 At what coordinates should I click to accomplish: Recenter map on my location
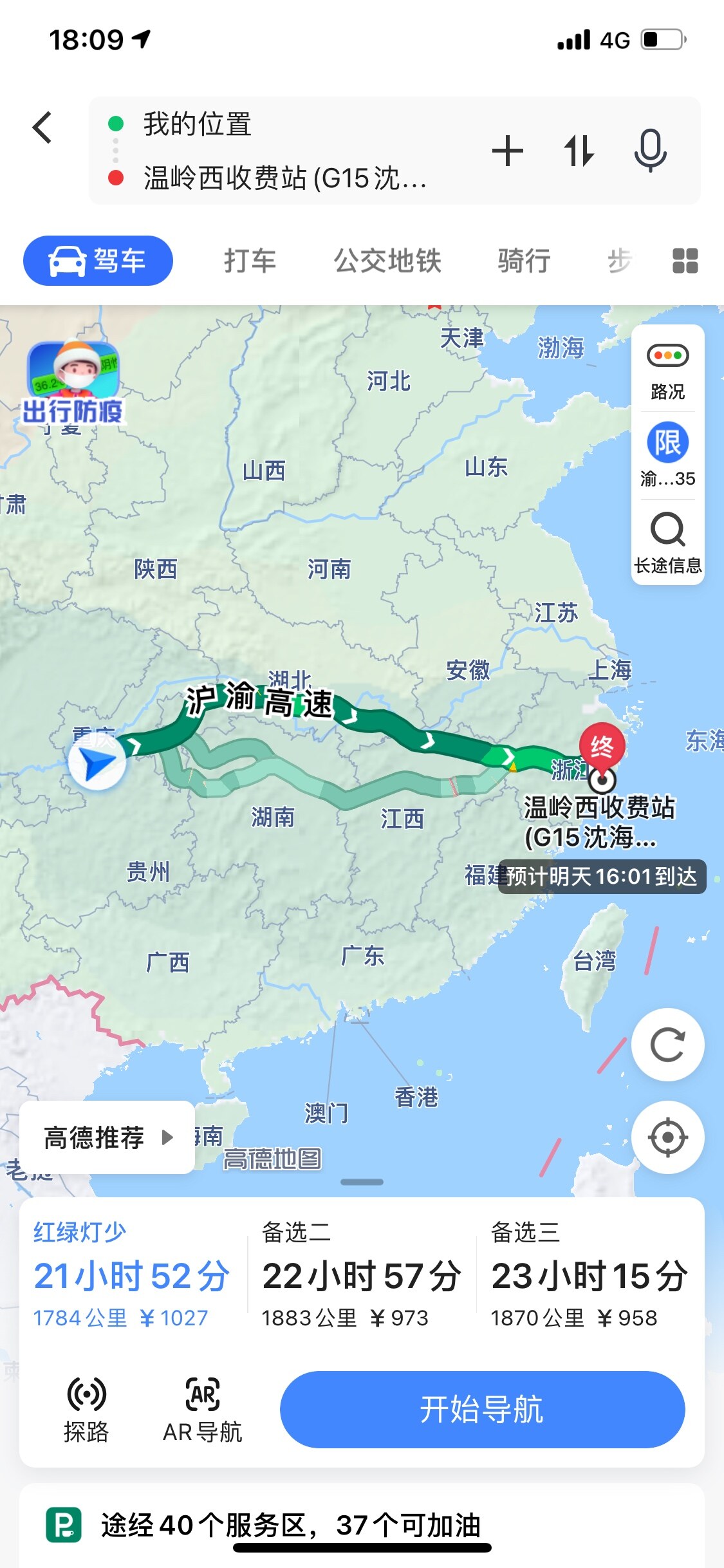pyautogui.click(x=667, y=1137)
